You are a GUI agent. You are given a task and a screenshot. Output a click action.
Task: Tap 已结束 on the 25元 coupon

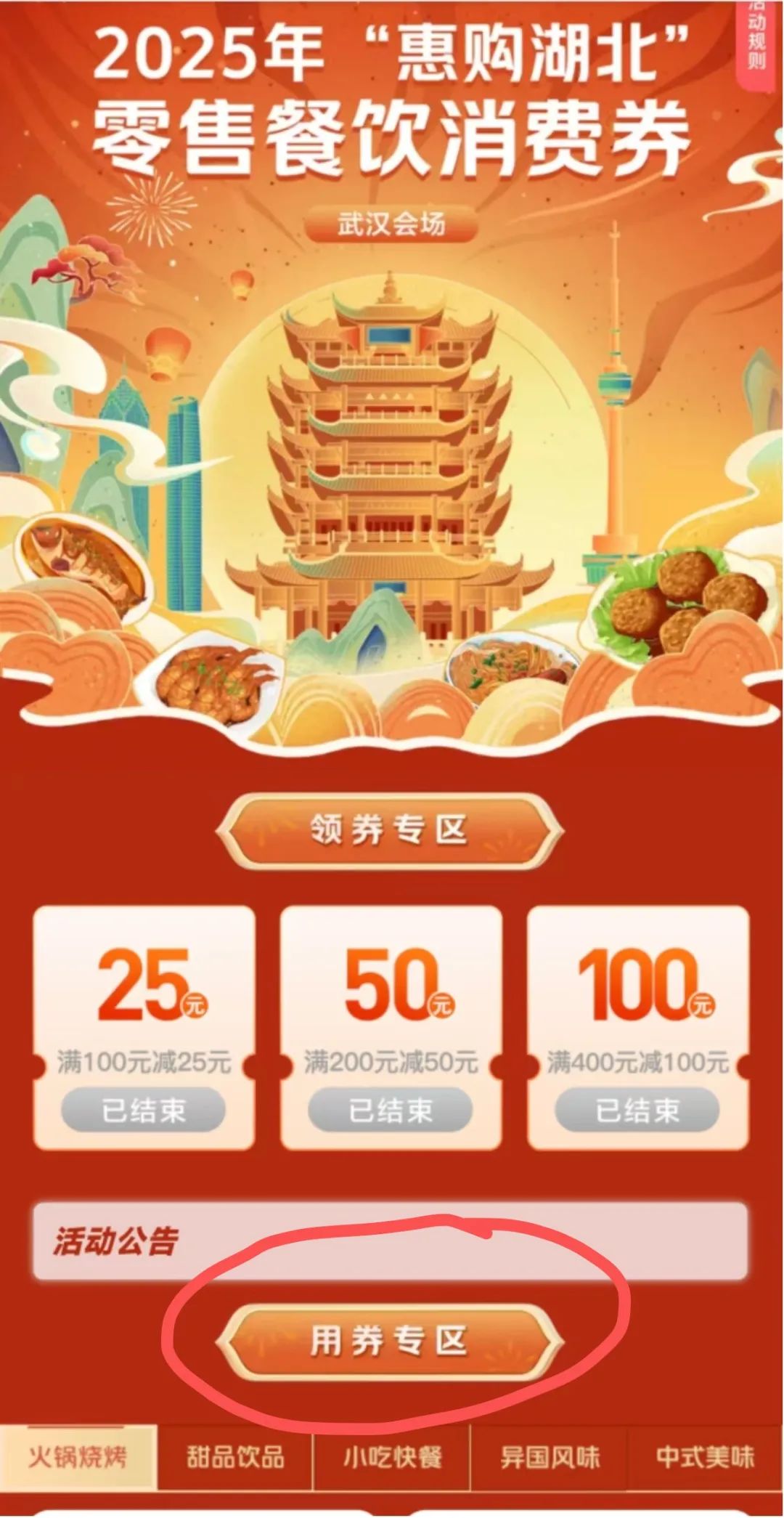[143, 1110]
